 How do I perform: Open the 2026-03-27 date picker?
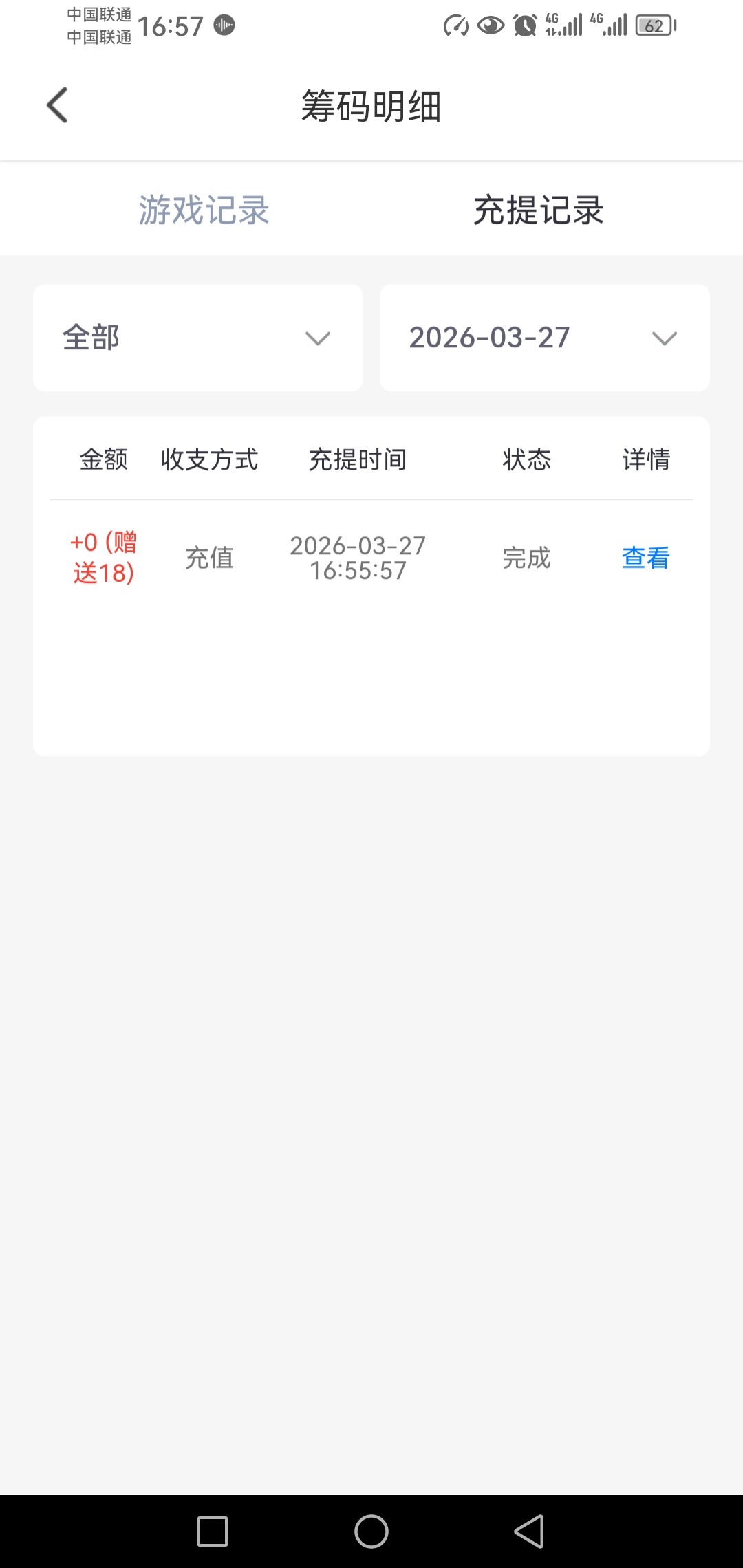tap(544, 338)
